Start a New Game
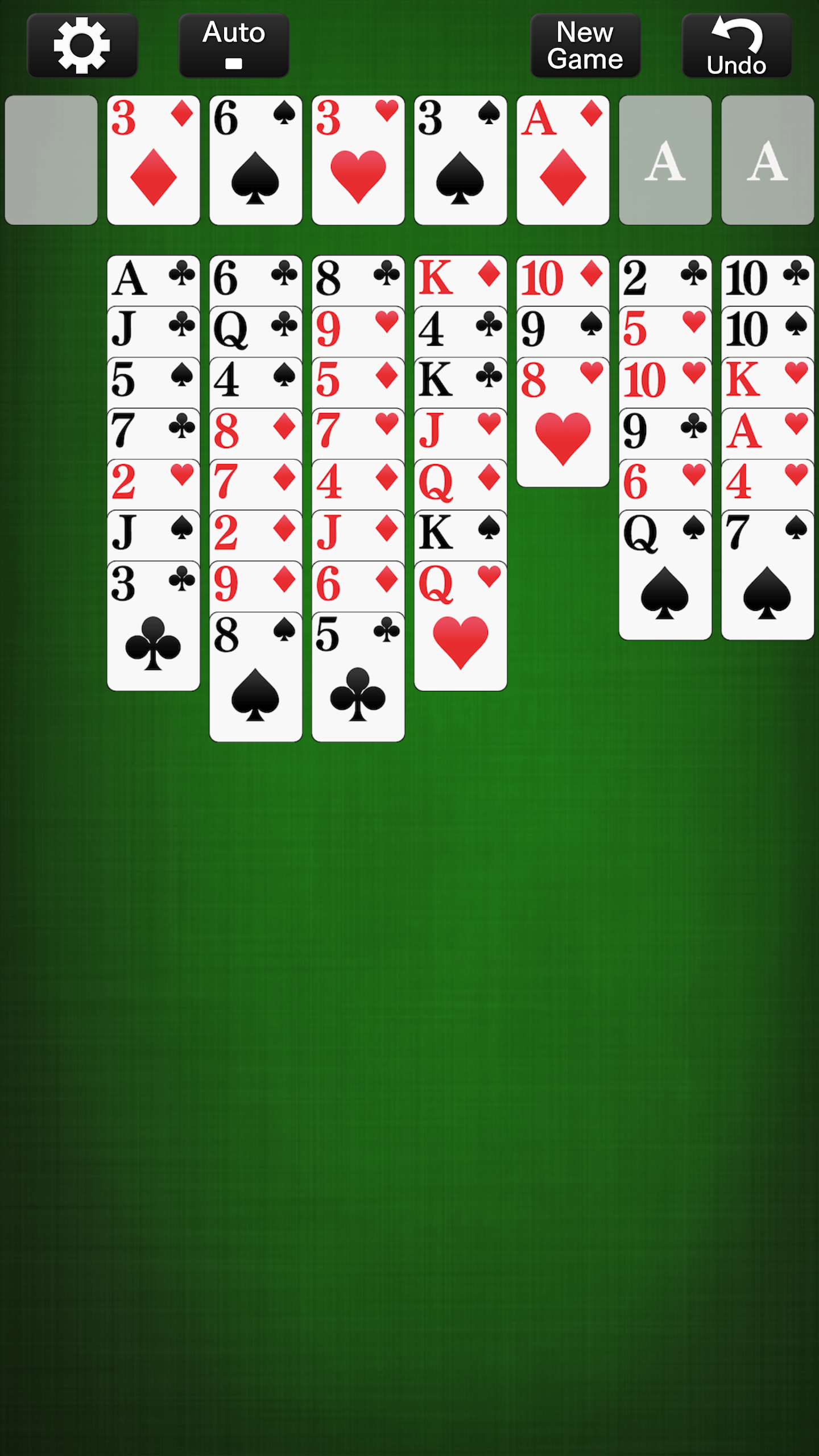This screenshot has height=1456, width=819. pos(585,45)
